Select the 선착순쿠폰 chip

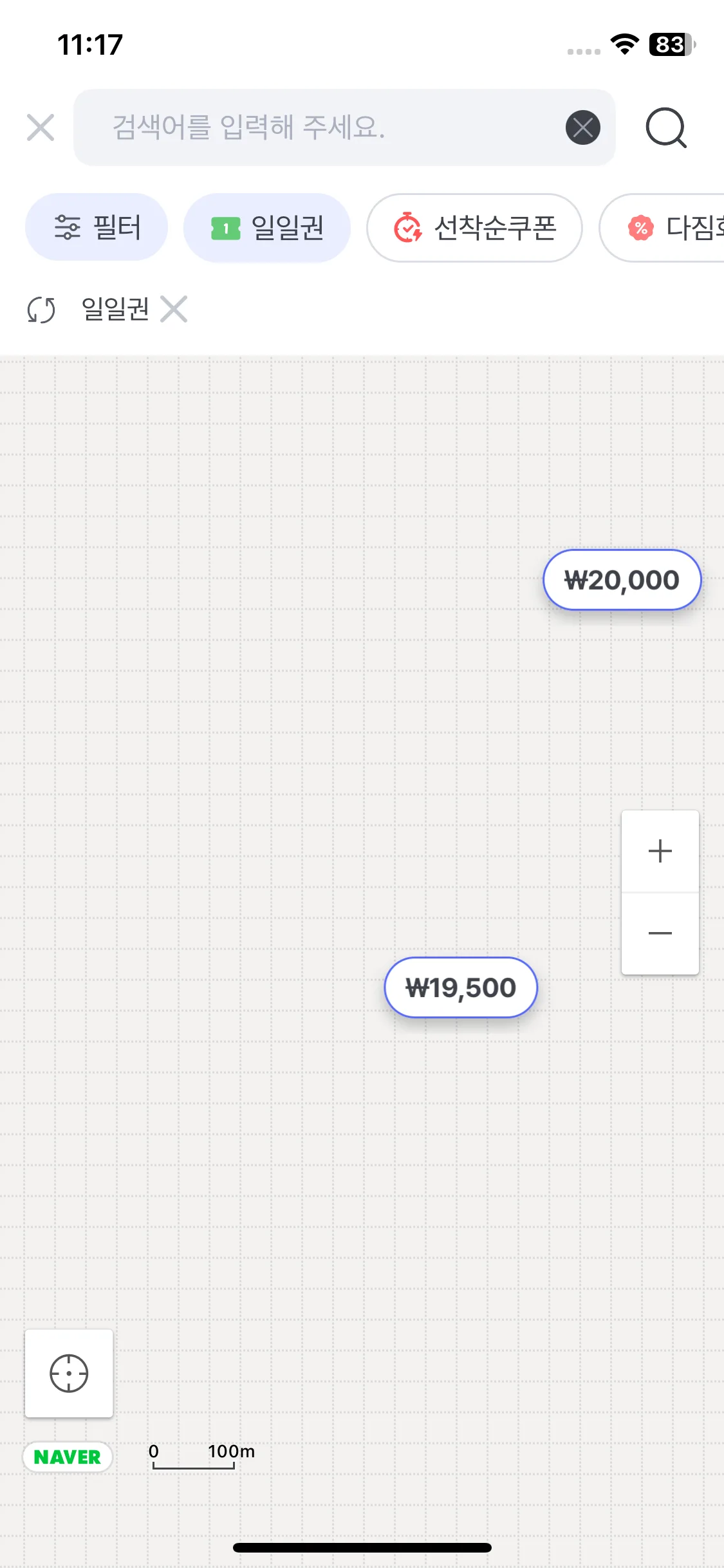pyautogui.click(x=474, y=227)
